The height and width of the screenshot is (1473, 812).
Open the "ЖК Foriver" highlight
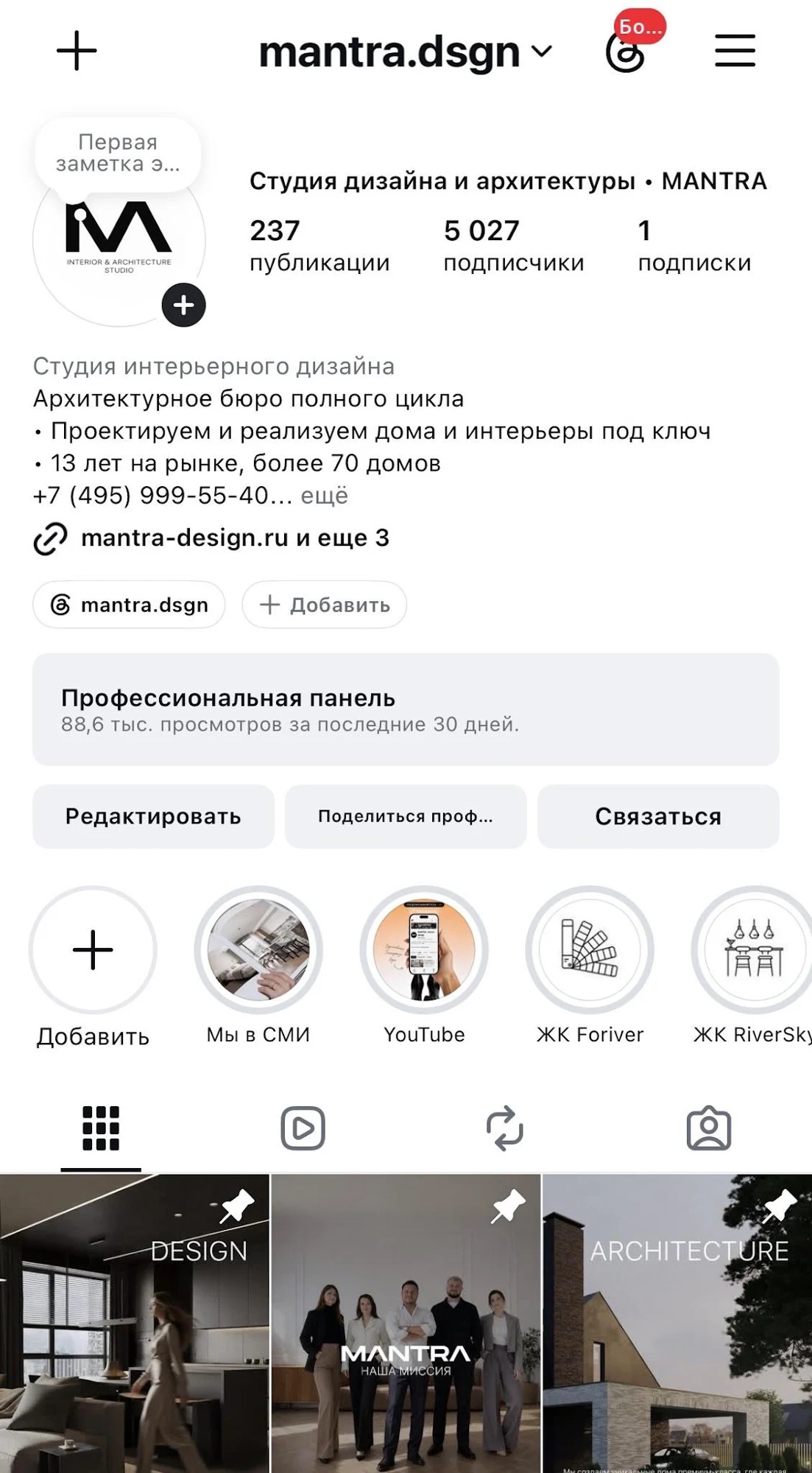[590, 950]
